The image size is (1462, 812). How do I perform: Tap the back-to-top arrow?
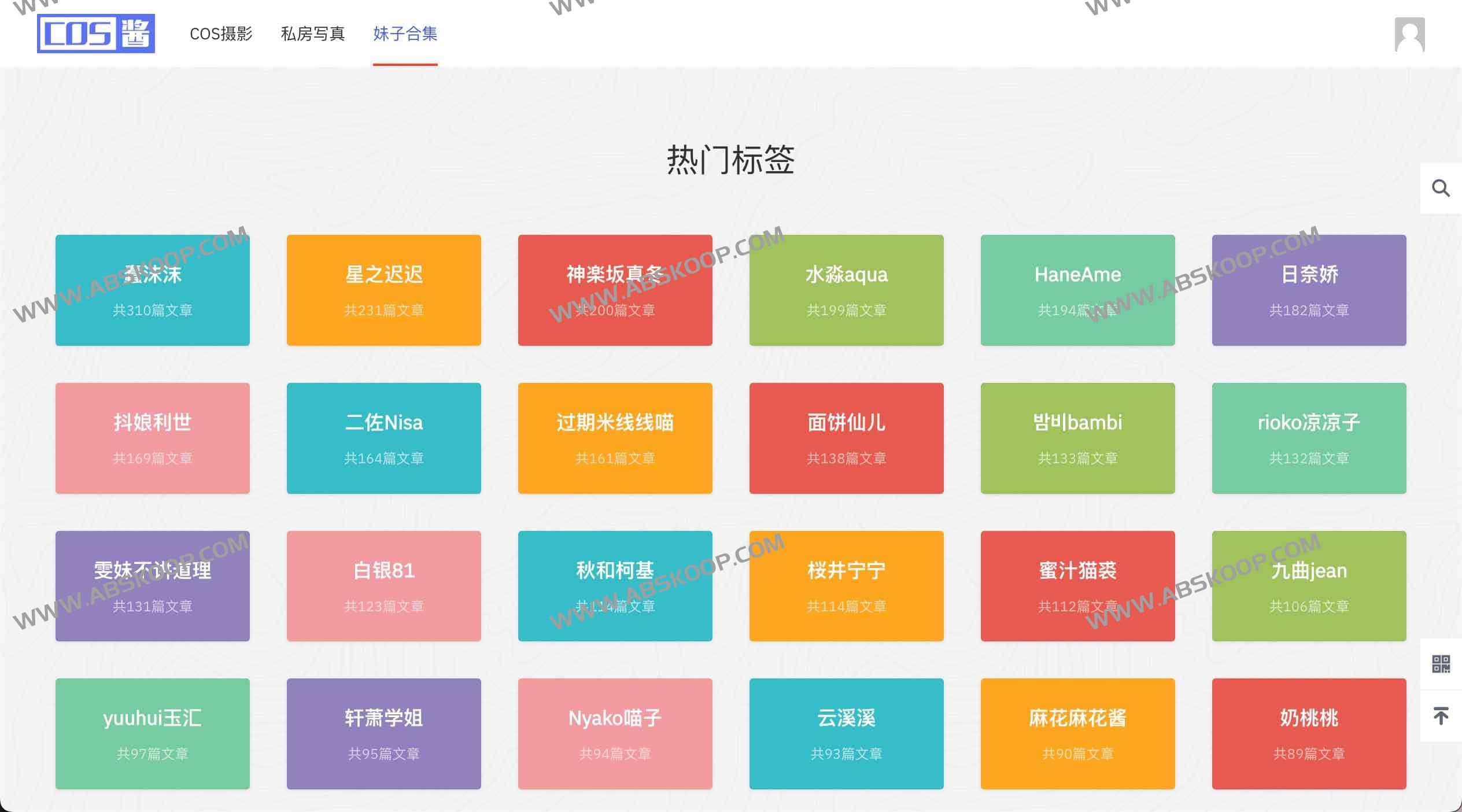point(1440,715)
